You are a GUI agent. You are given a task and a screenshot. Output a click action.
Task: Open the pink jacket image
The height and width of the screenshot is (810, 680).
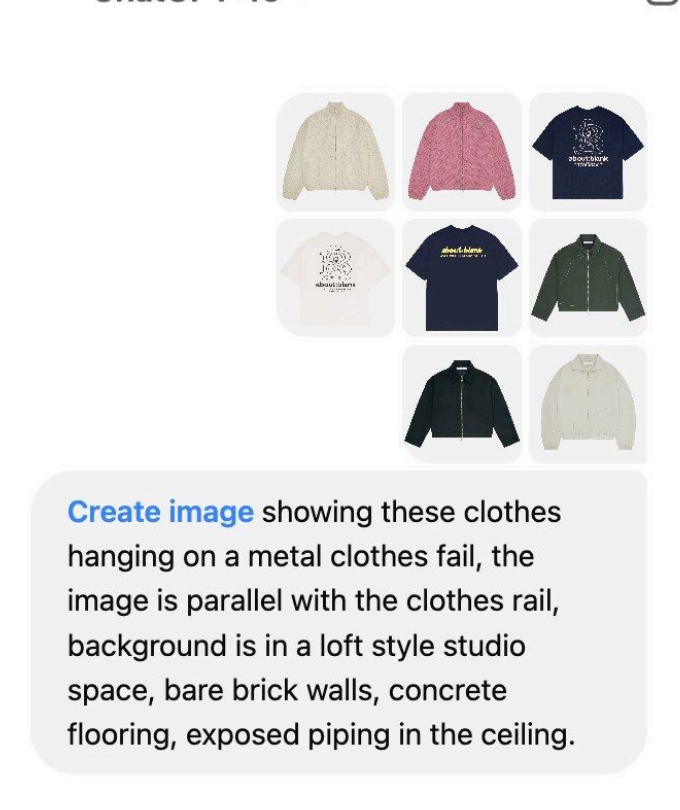[x=462, y=153]
